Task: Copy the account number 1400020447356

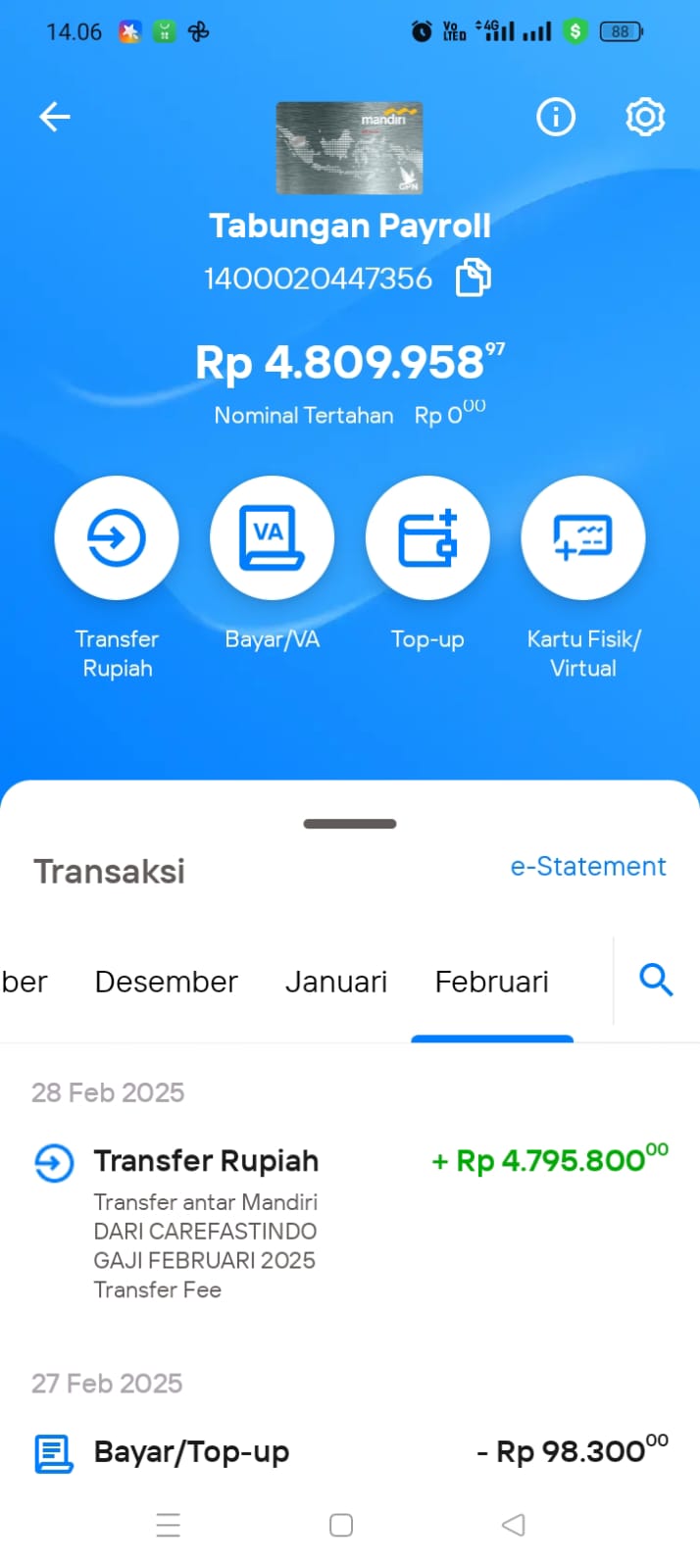Action: pos(474,278)
